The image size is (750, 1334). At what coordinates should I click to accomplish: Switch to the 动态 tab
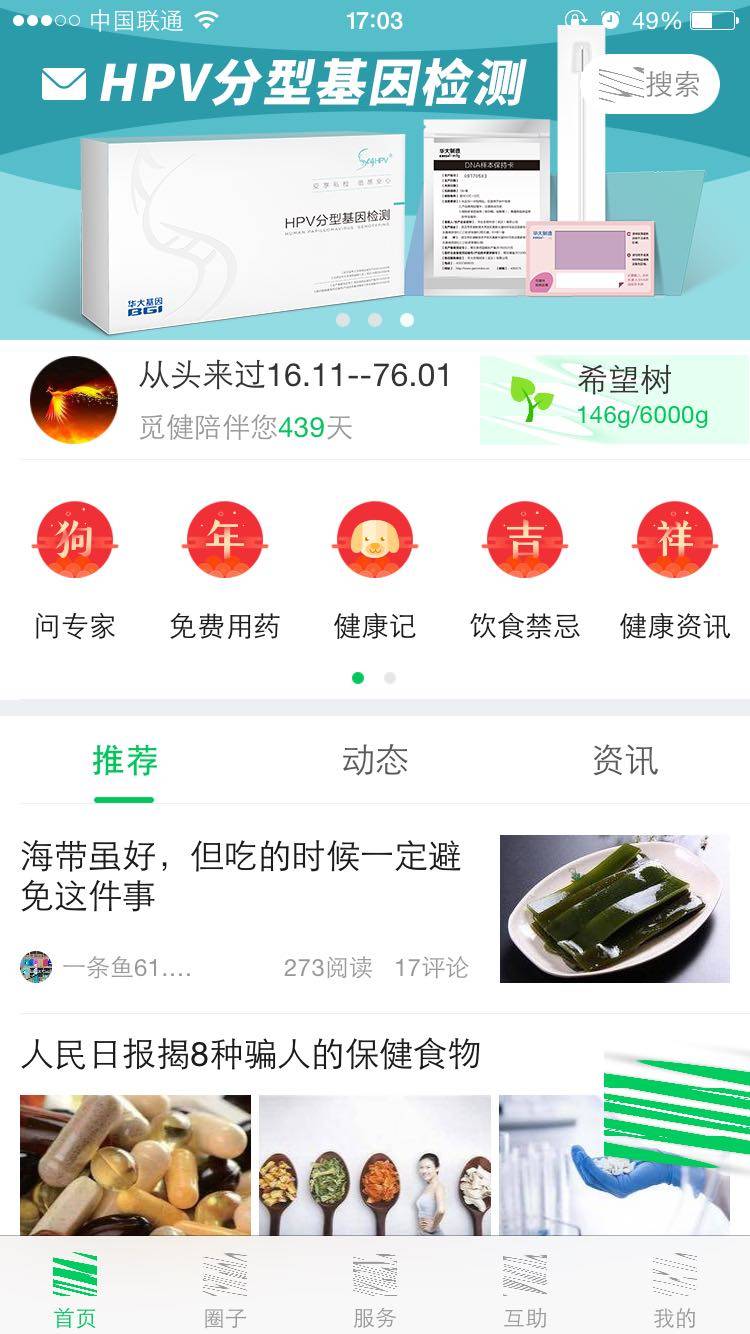click(x=375, y=761)
